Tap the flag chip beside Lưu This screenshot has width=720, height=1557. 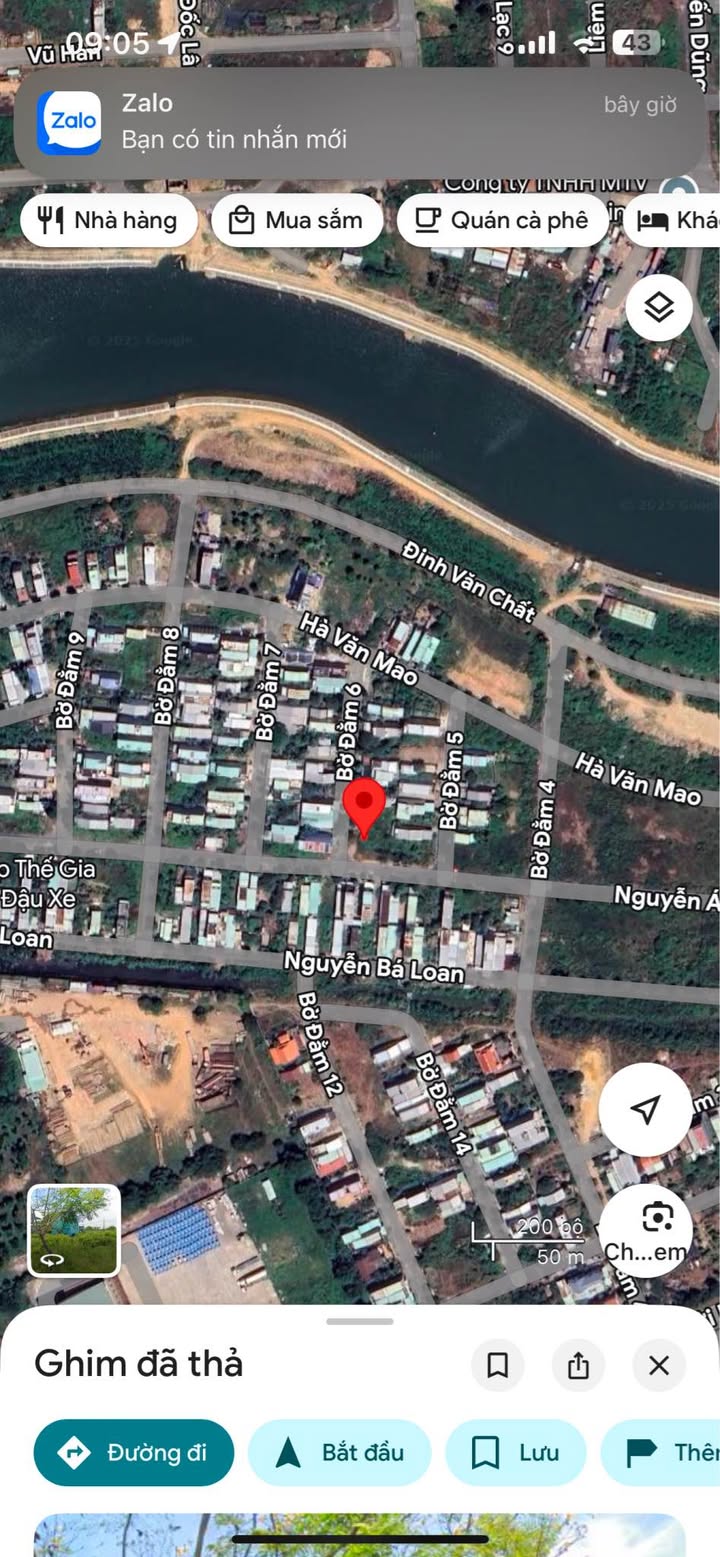[x=665, y=1453]
